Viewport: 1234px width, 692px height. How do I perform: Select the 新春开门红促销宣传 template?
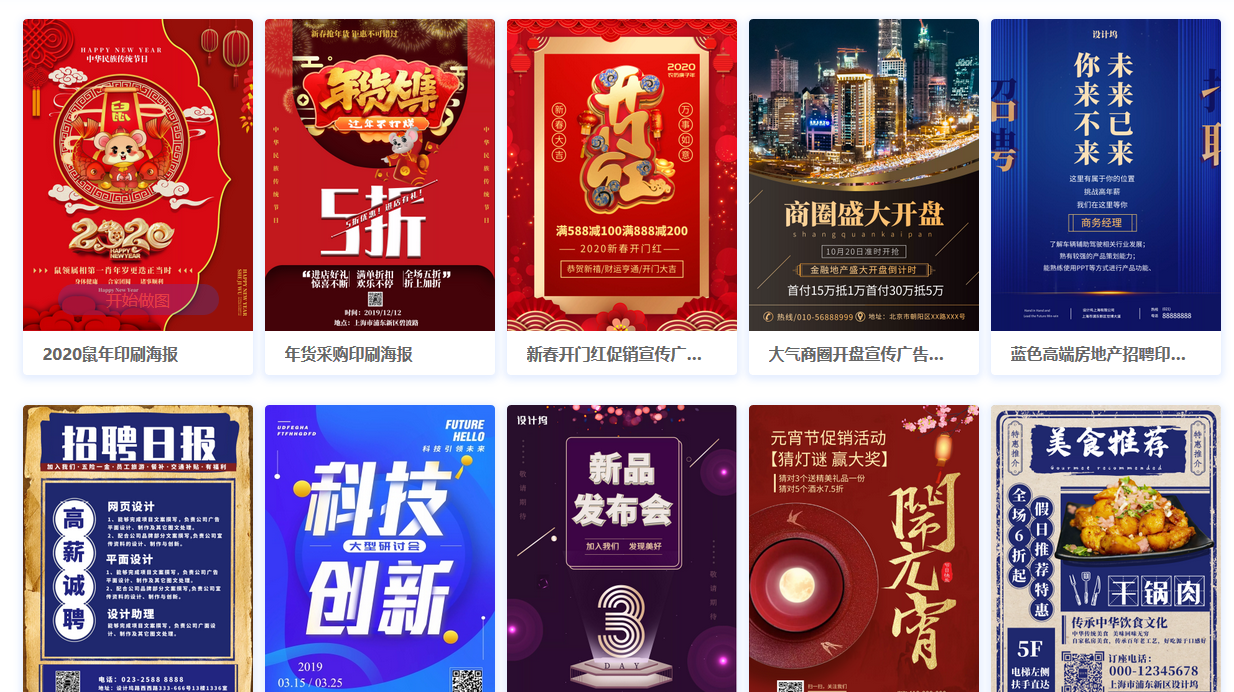pyautogui.click(x=621, y=175)
